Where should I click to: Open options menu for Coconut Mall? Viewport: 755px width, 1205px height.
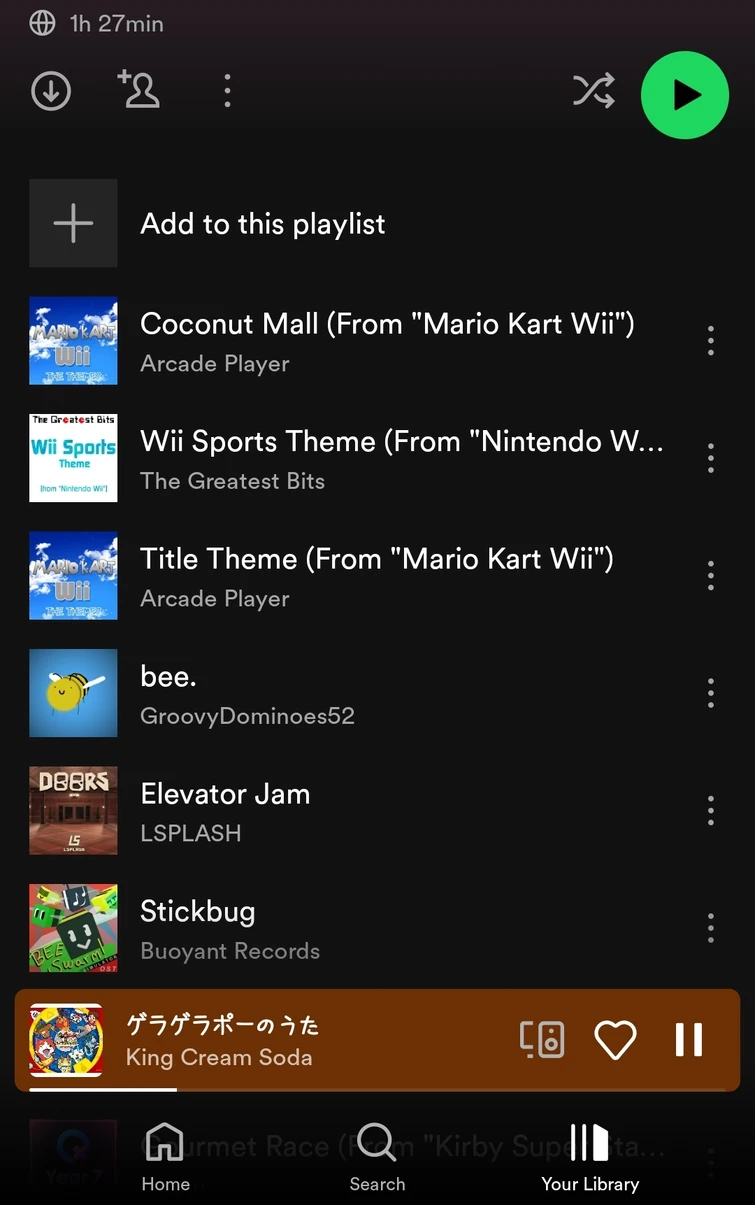(710, 340)
